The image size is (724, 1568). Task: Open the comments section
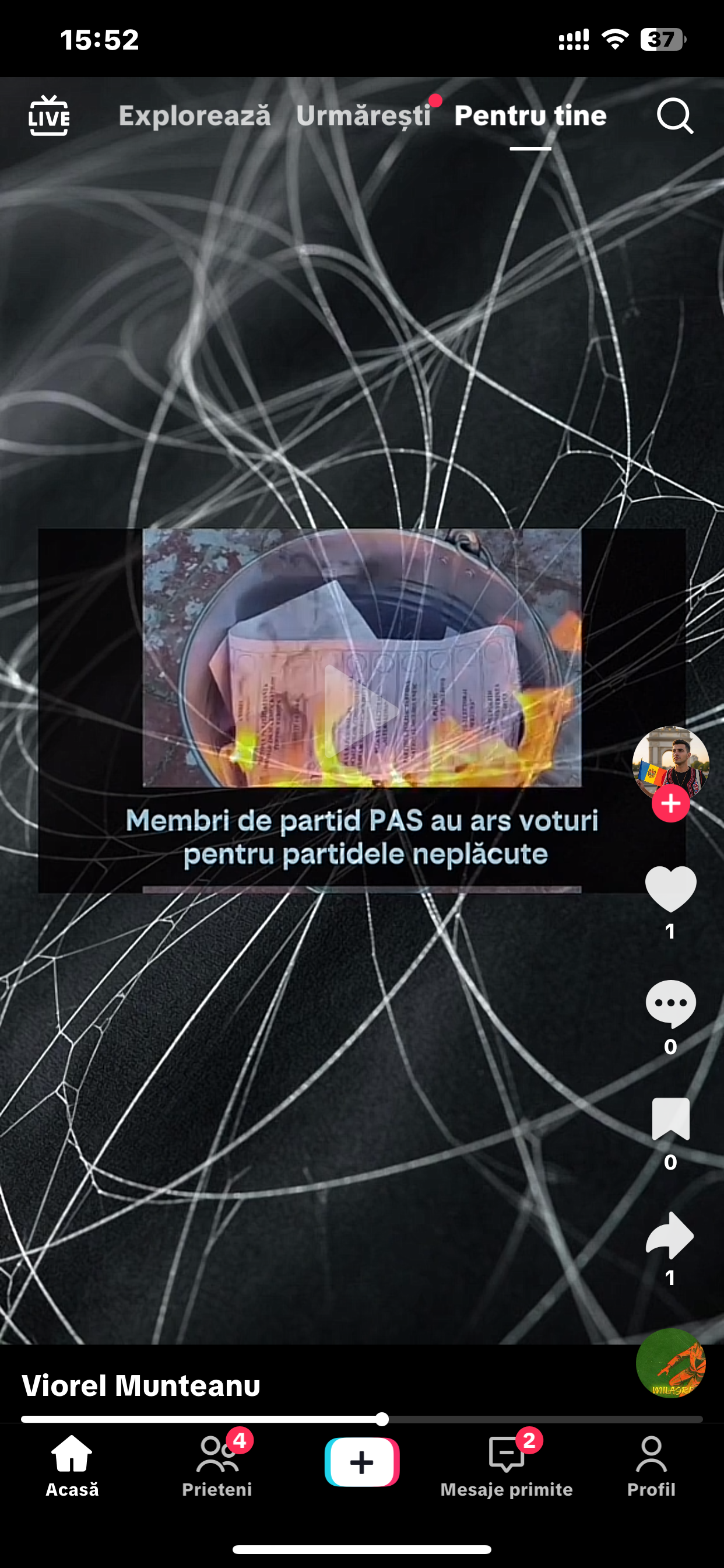[670, 1005]
